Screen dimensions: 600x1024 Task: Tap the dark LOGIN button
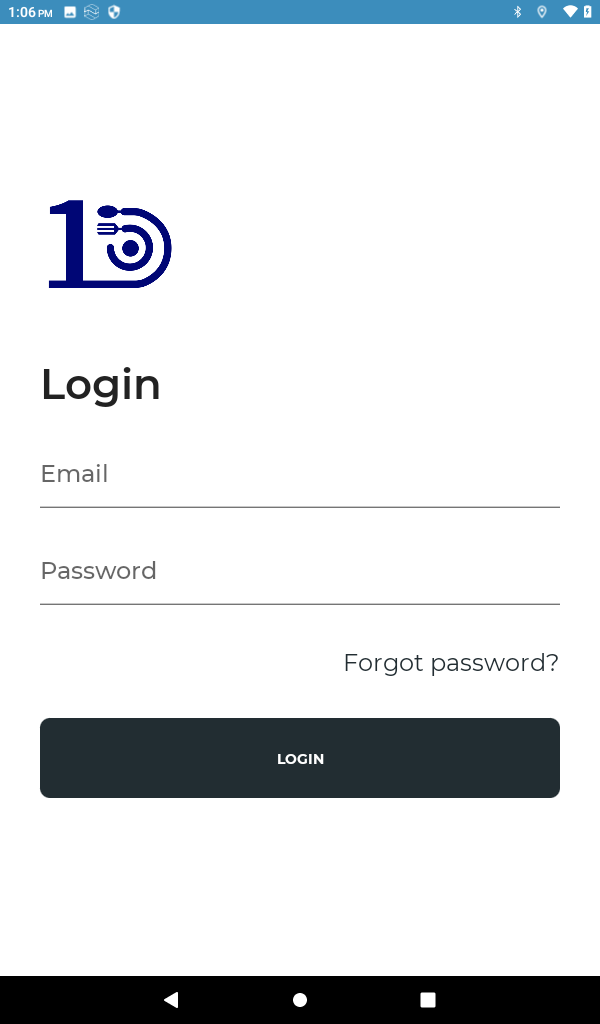[300, 758]
